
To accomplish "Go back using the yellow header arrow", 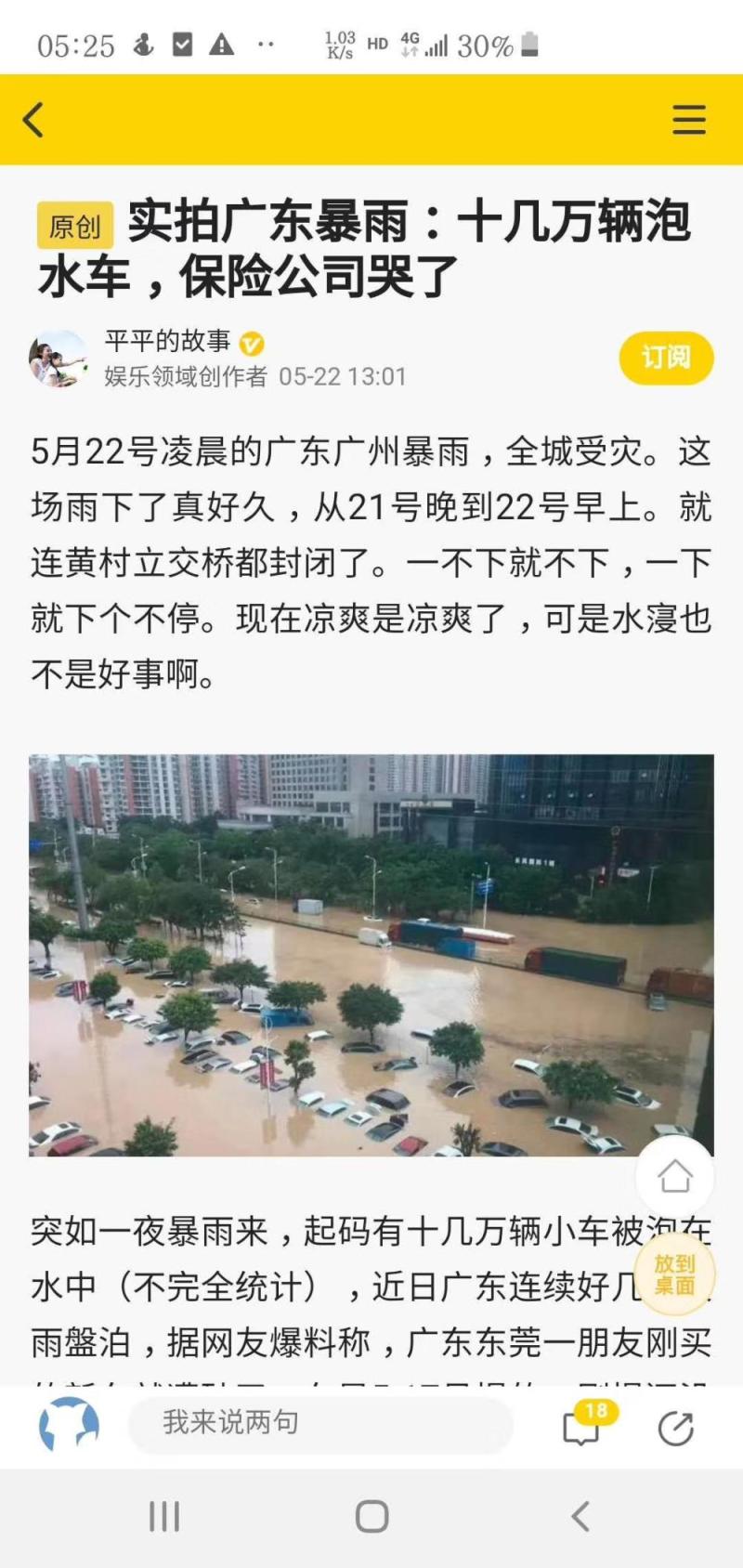I will (34, 120).
